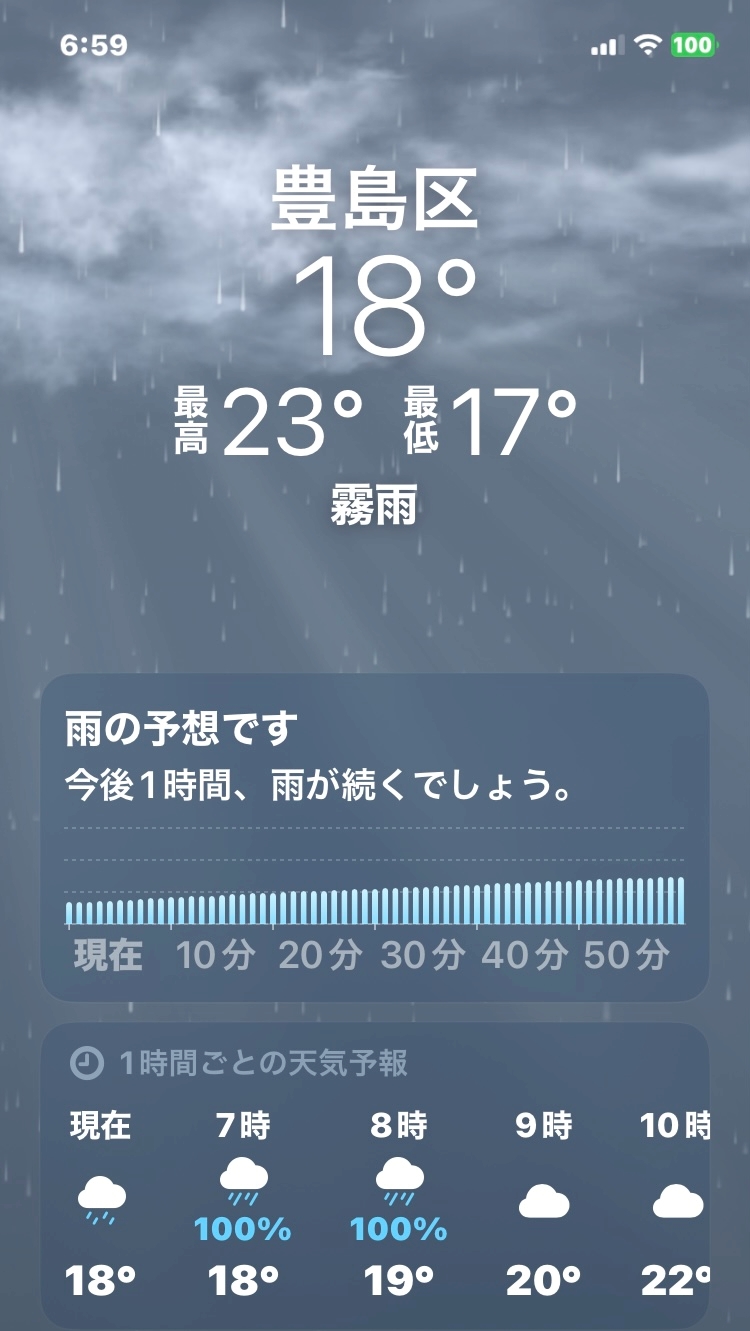Open the 1時間ごとの天気予報 hourly forecast card

(x=375, y=1175)
